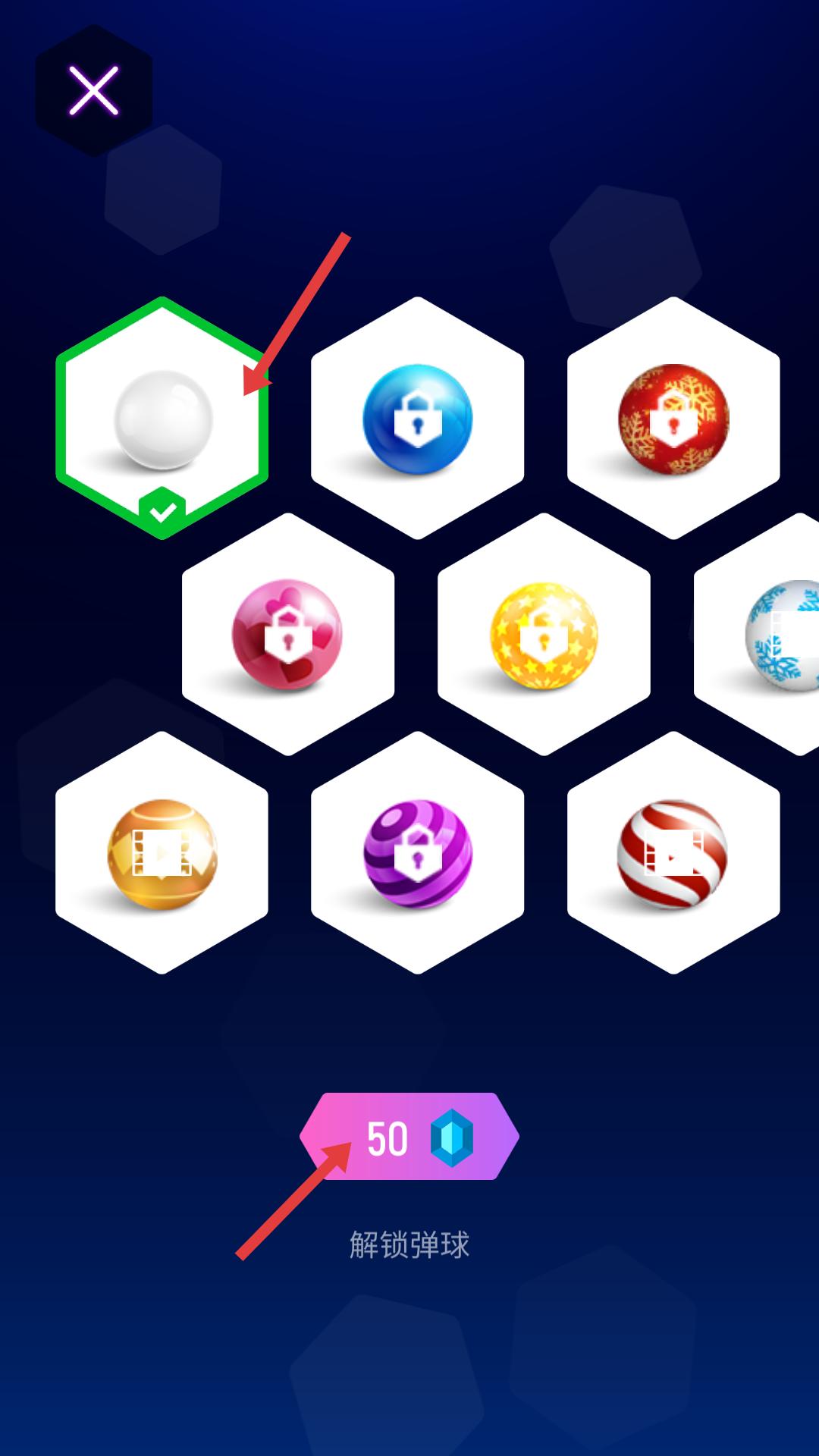Watch video for the red-striped candy ball
This screenshot has width=819, height=1456.
(673, 853)
